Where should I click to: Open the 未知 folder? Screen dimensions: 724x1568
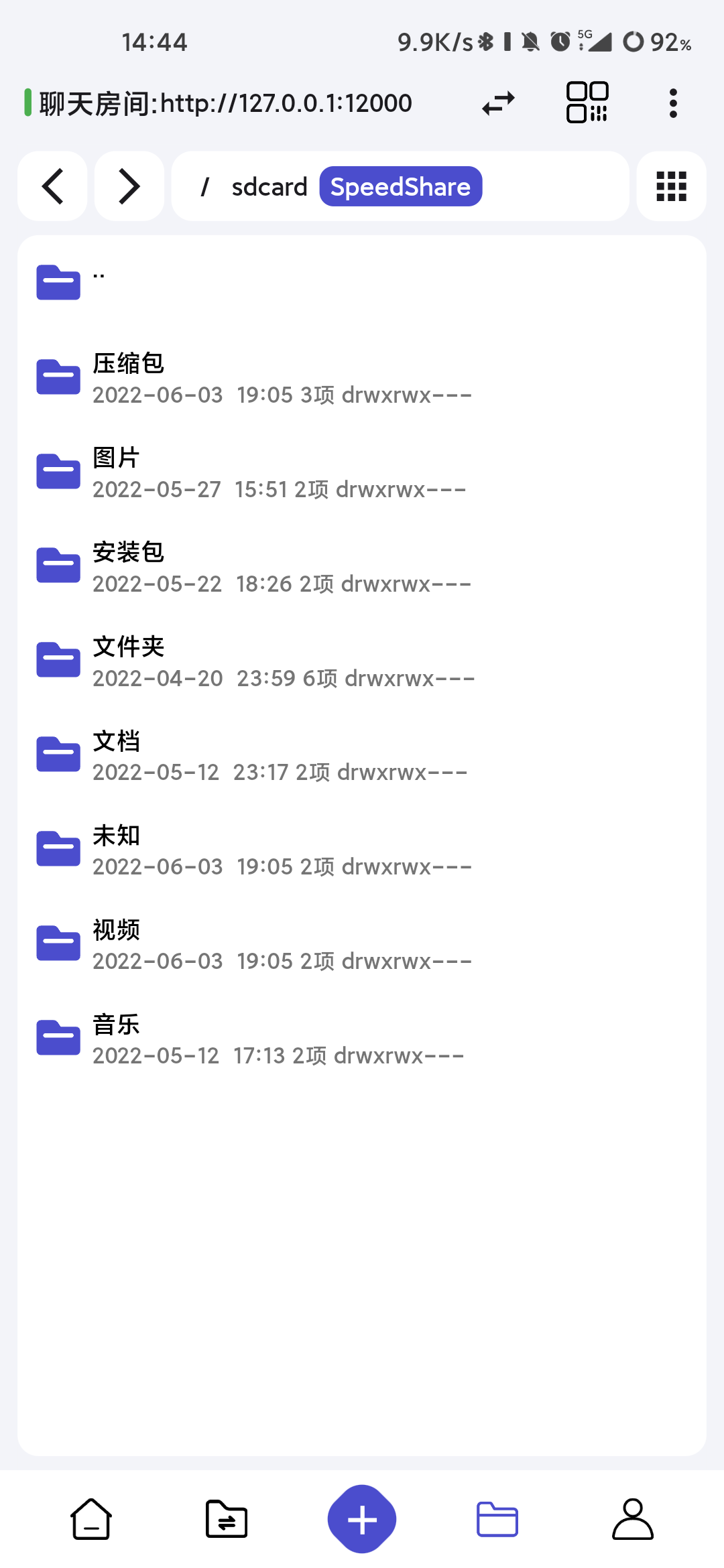coord(362,850)
